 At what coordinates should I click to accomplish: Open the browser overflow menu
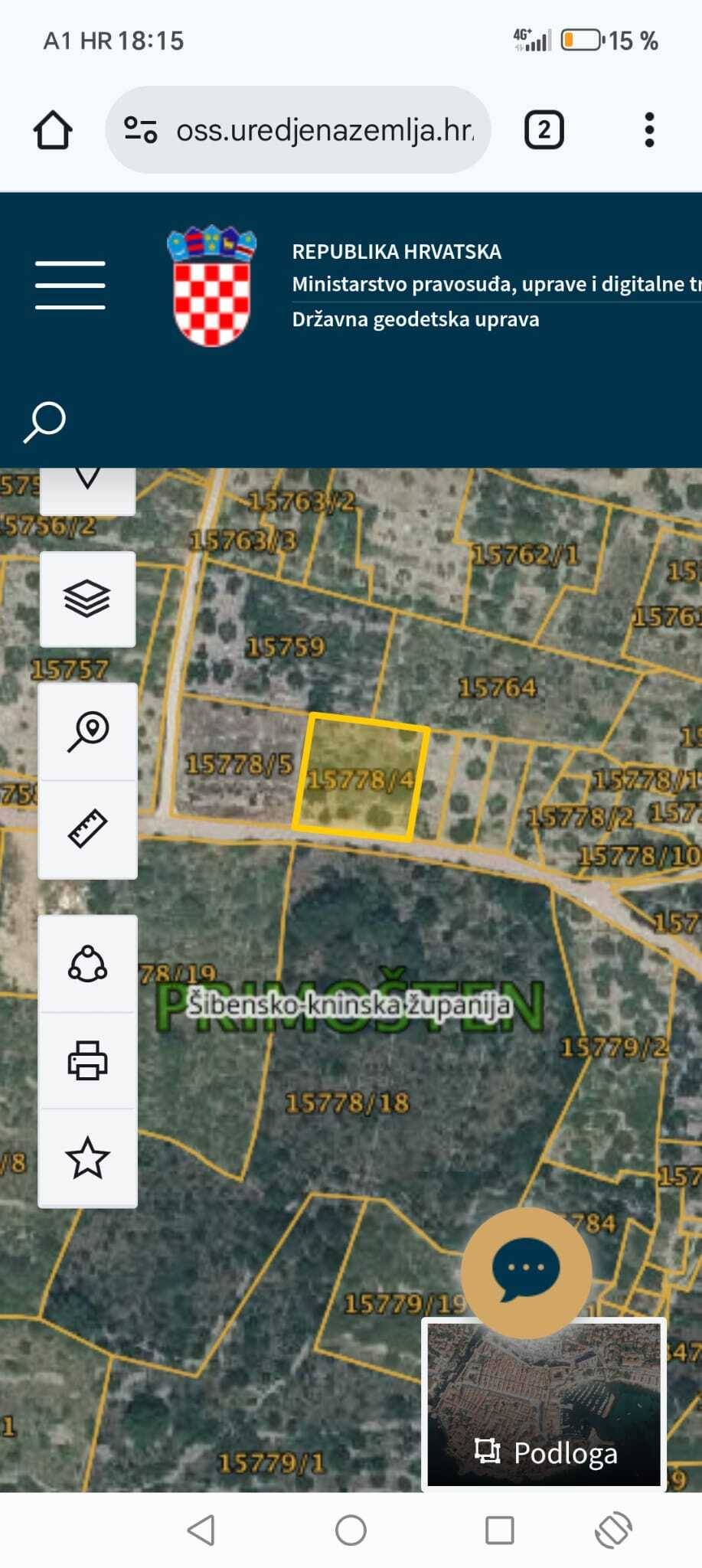click(x=649, y=130)
